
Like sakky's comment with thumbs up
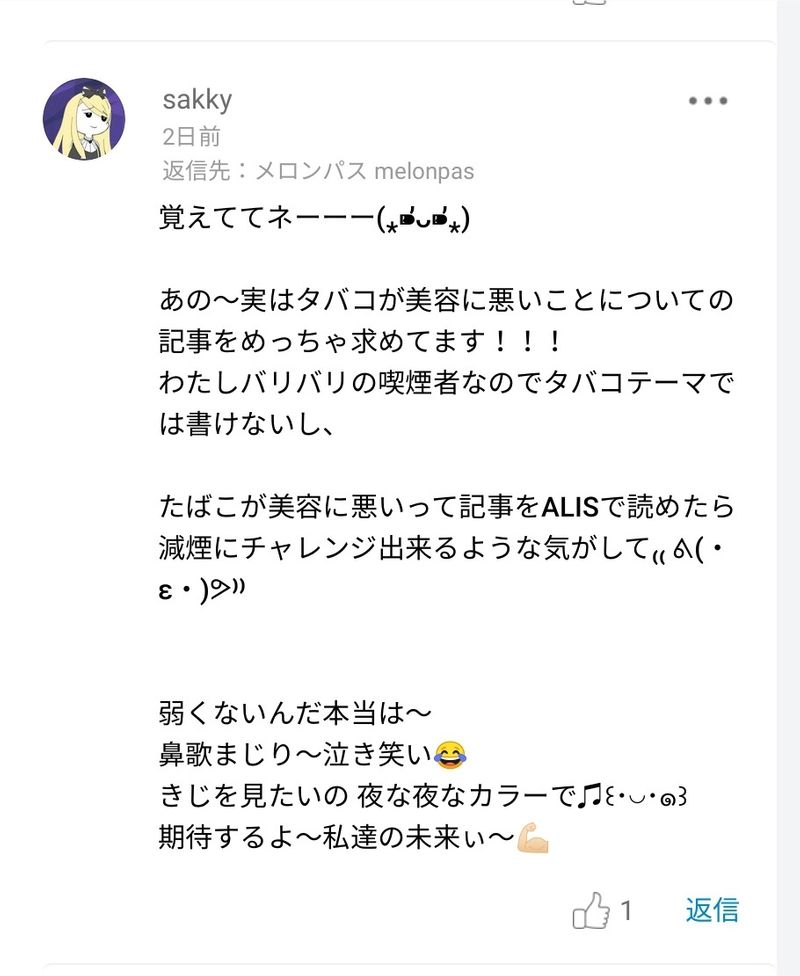pyautogui.click(x=591, y=911)
